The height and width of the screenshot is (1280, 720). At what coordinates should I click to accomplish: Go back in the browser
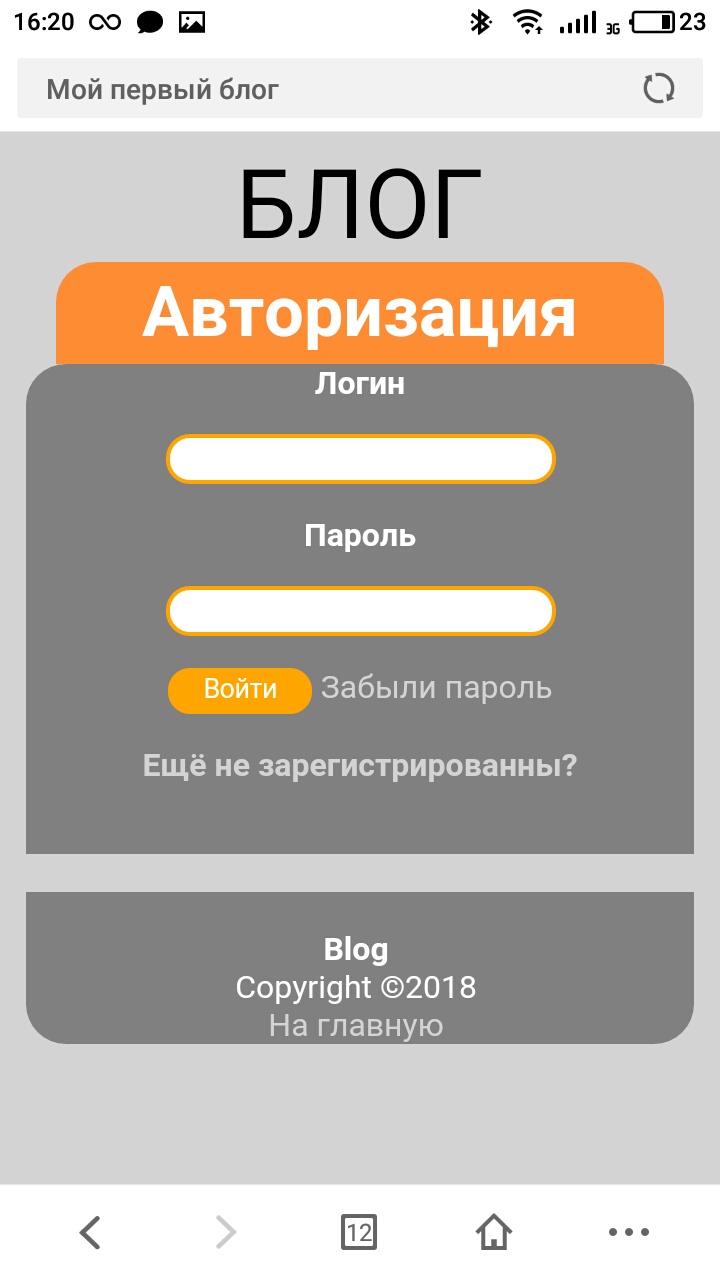coord(90,1232)
